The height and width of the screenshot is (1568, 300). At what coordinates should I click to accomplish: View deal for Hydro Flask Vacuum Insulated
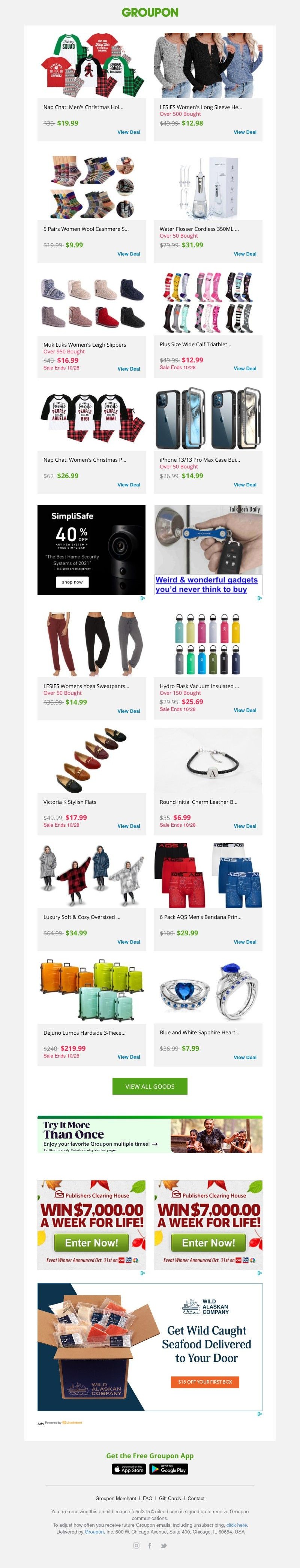coord(244,710)
